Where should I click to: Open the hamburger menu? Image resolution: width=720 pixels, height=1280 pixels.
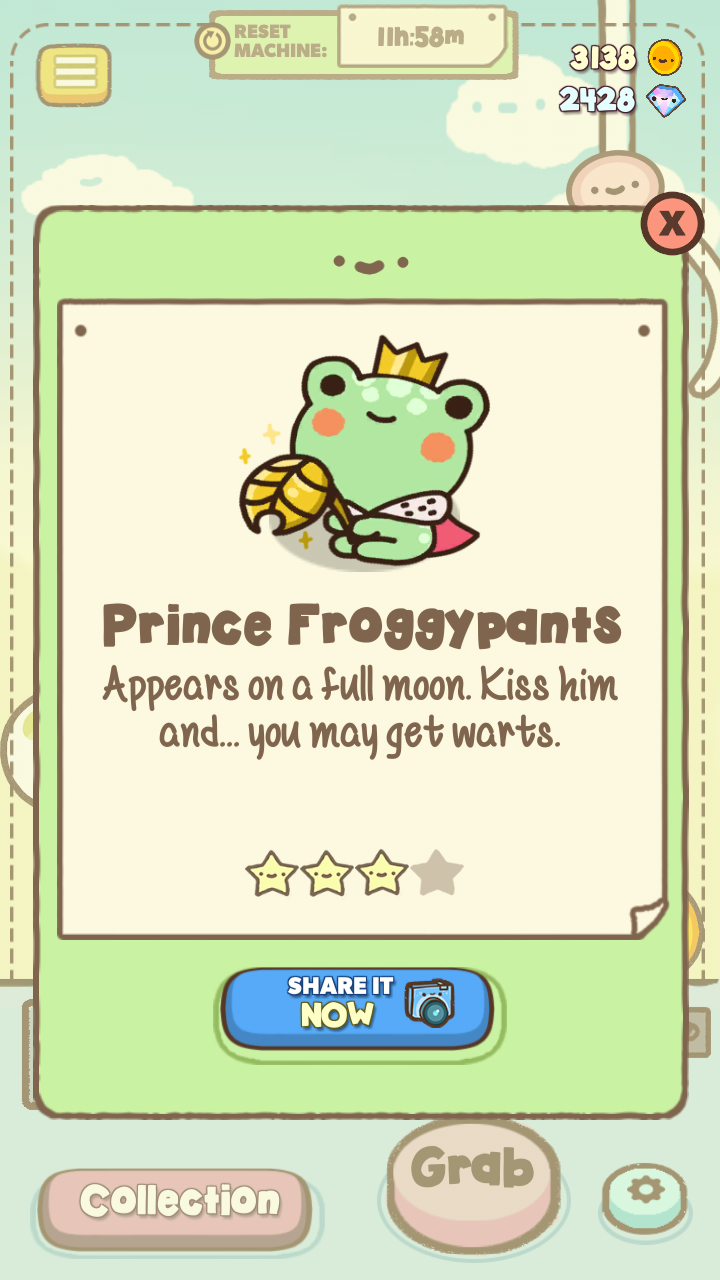[x=74, y=74]
